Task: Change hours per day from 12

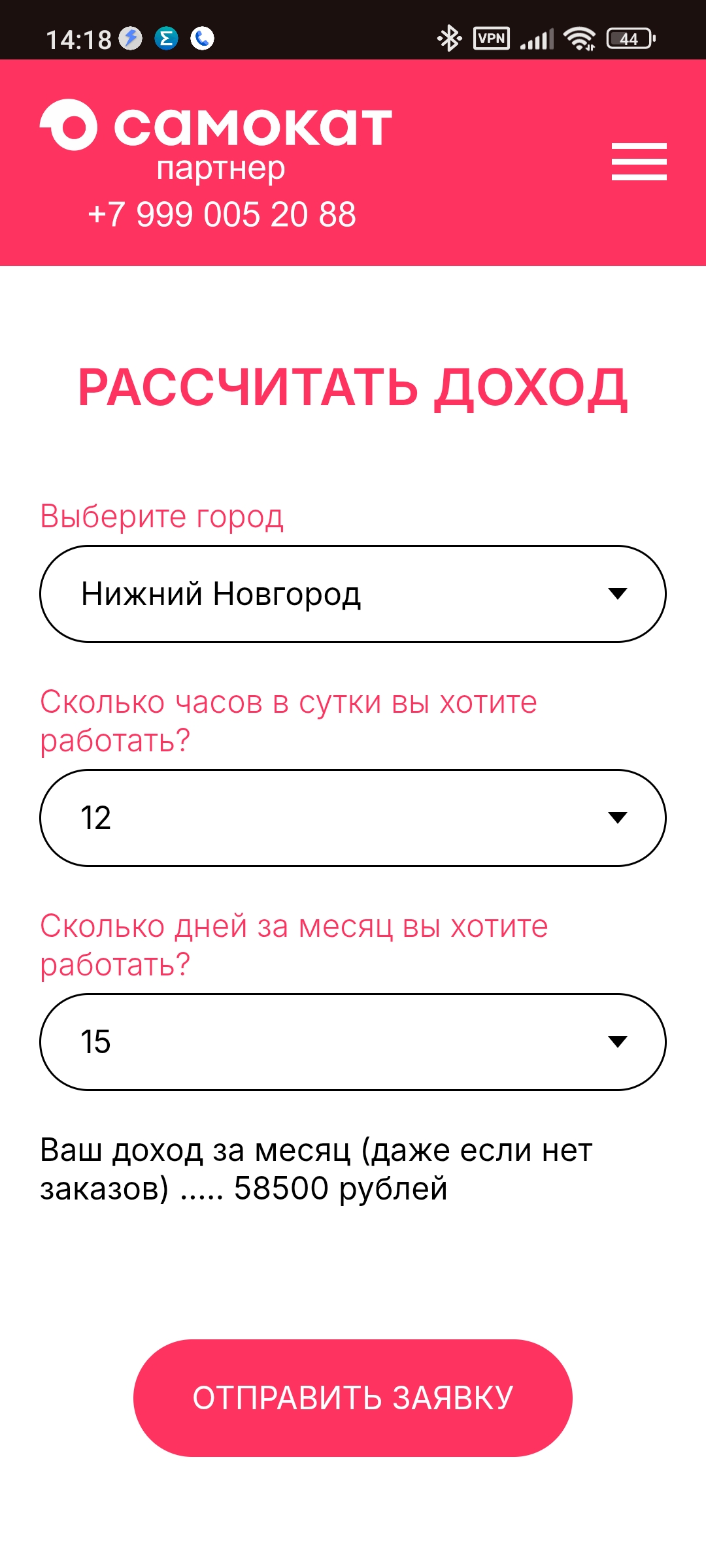Action: point(353,818)
